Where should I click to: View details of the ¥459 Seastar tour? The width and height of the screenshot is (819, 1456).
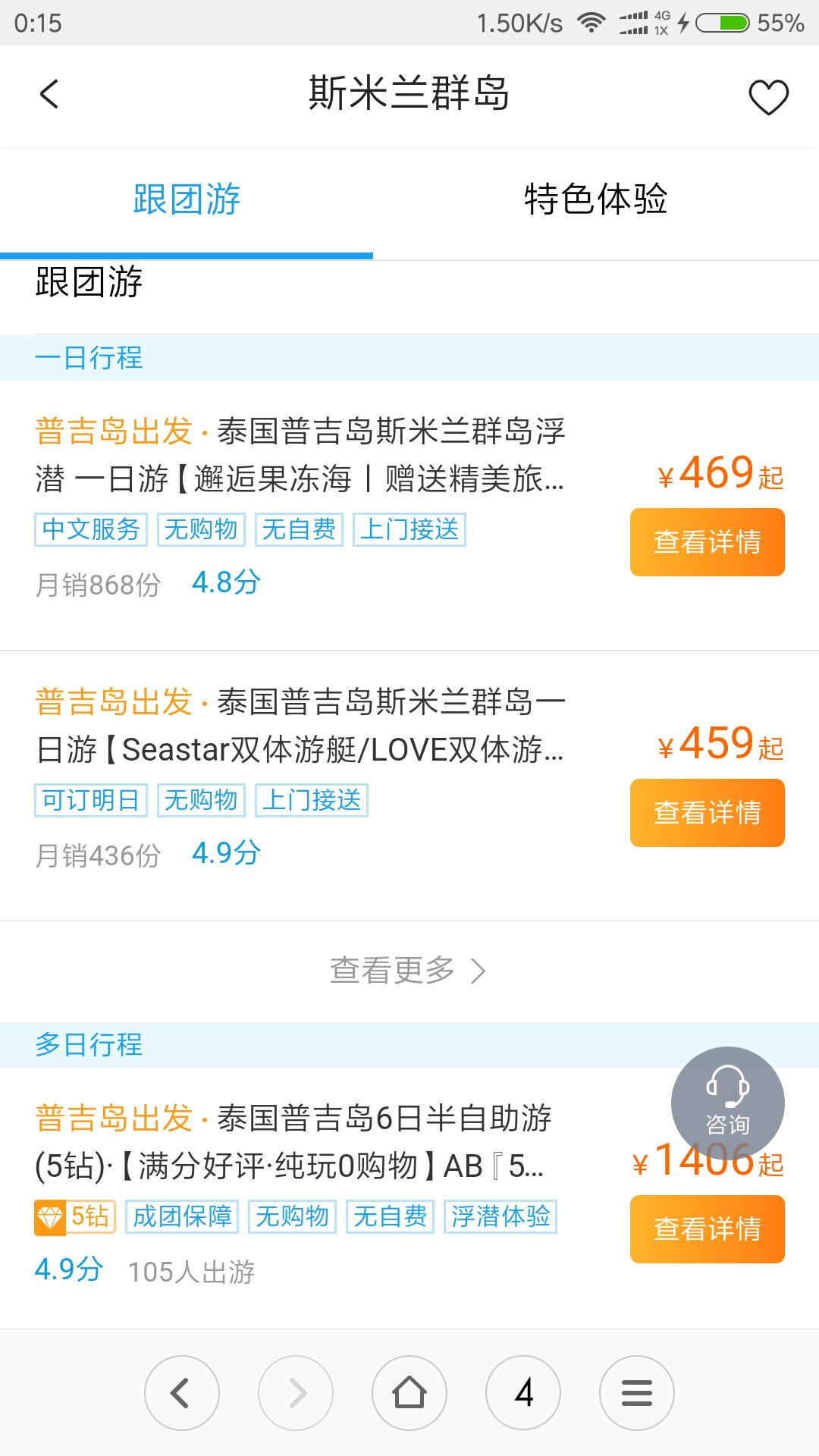(x=707, y=813)
